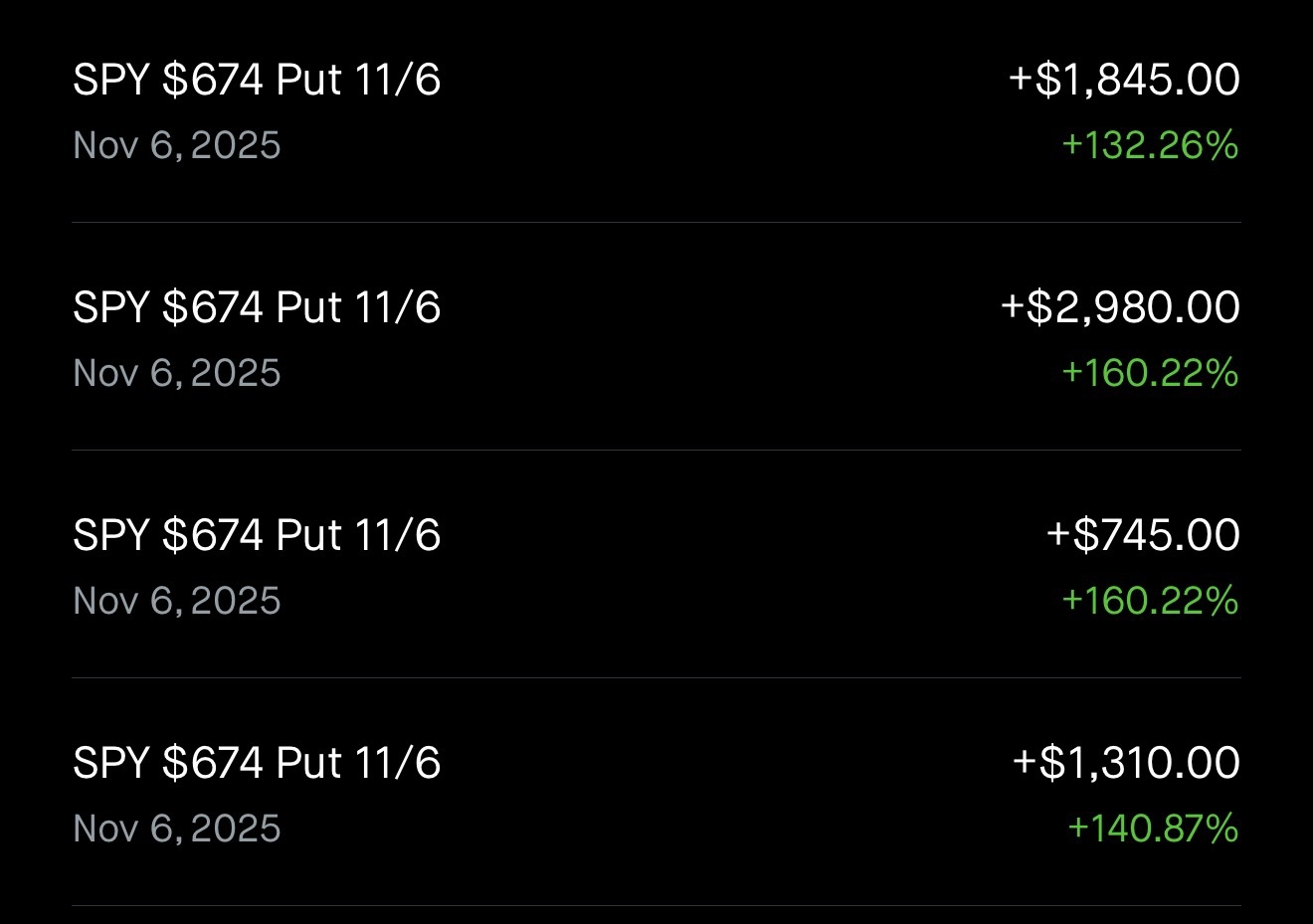Select the SPY put trade with +$745.00
Viewport: 1313px width, 924px height.
tap(656, 566)
